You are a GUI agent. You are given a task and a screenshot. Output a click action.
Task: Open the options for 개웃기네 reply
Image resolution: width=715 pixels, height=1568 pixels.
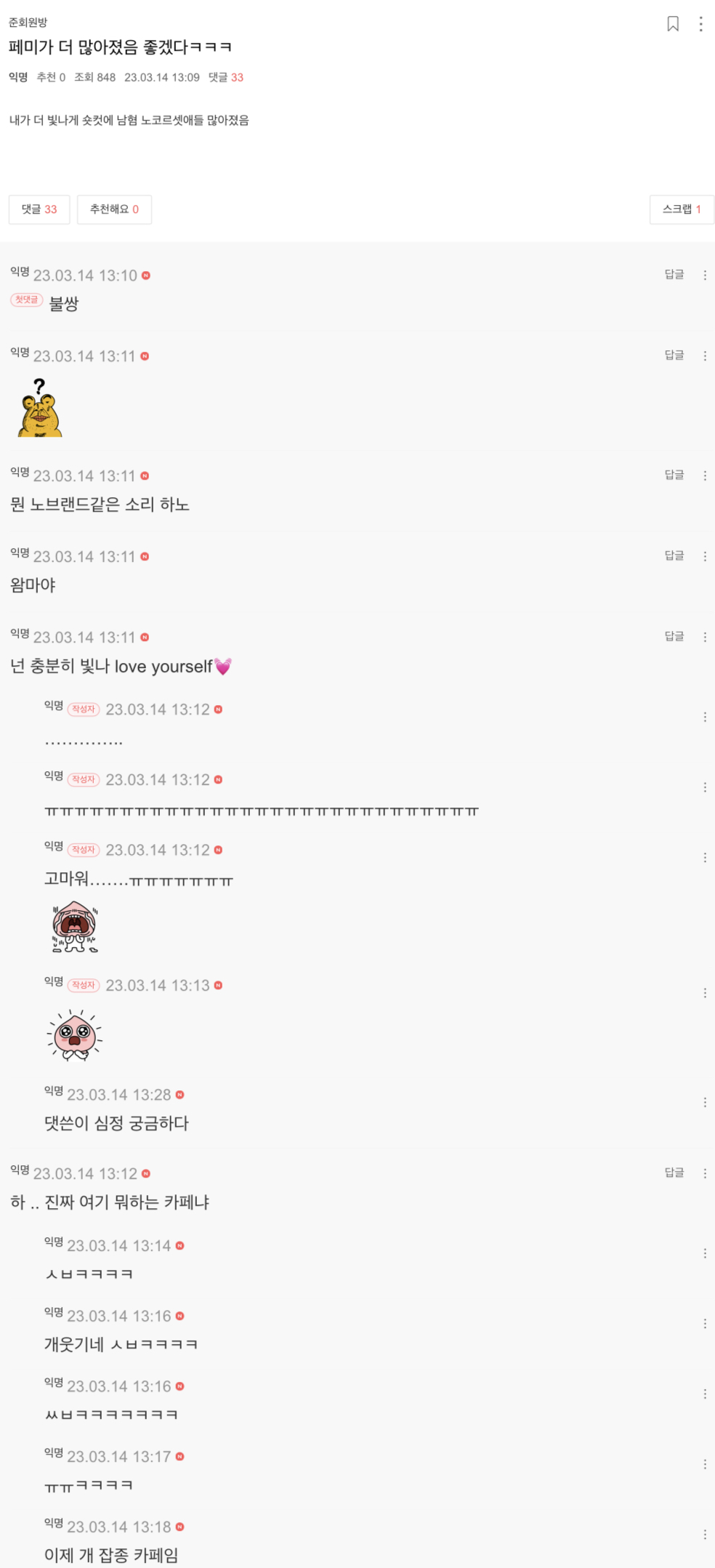(705, 1324)
